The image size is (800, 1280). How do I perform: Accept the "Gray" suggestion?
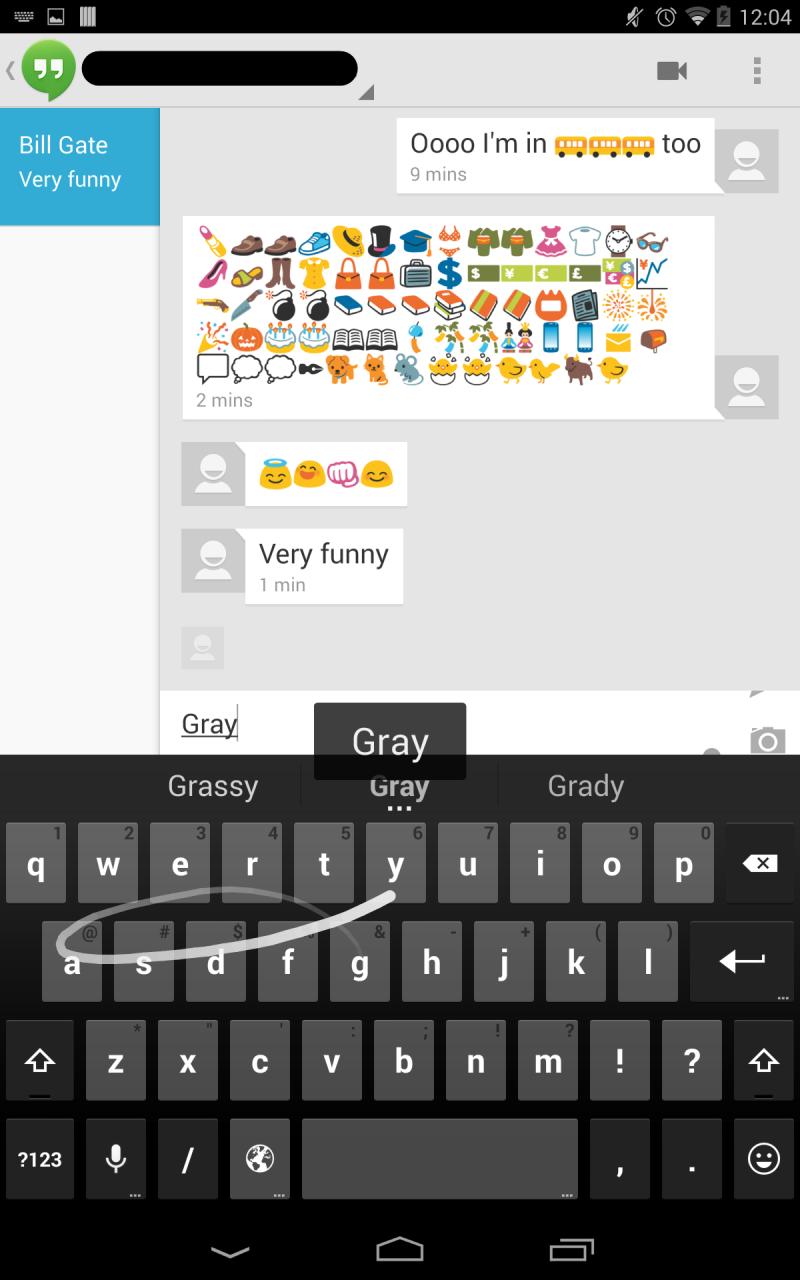pyautogui.click(x=399, y=788)
